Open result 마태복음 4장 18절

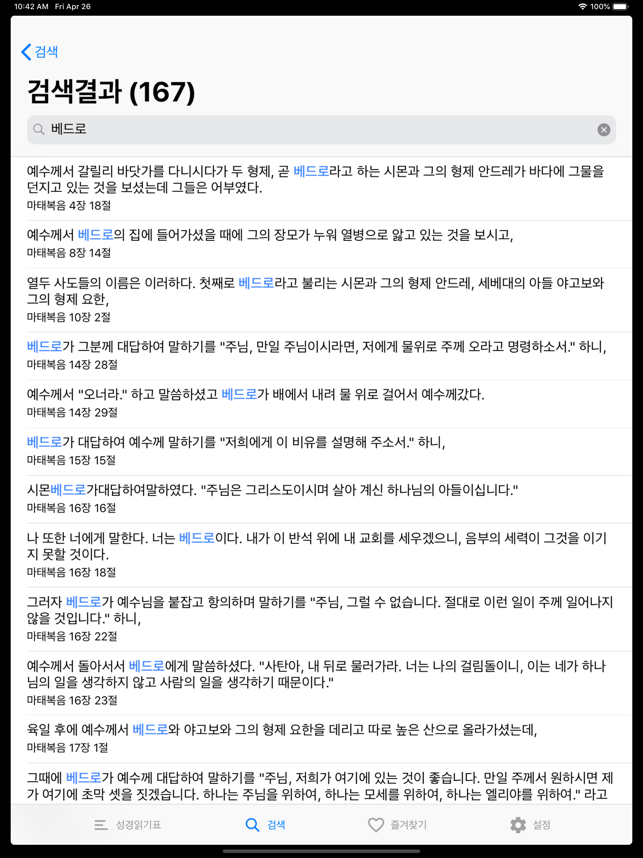pos(320,188)
